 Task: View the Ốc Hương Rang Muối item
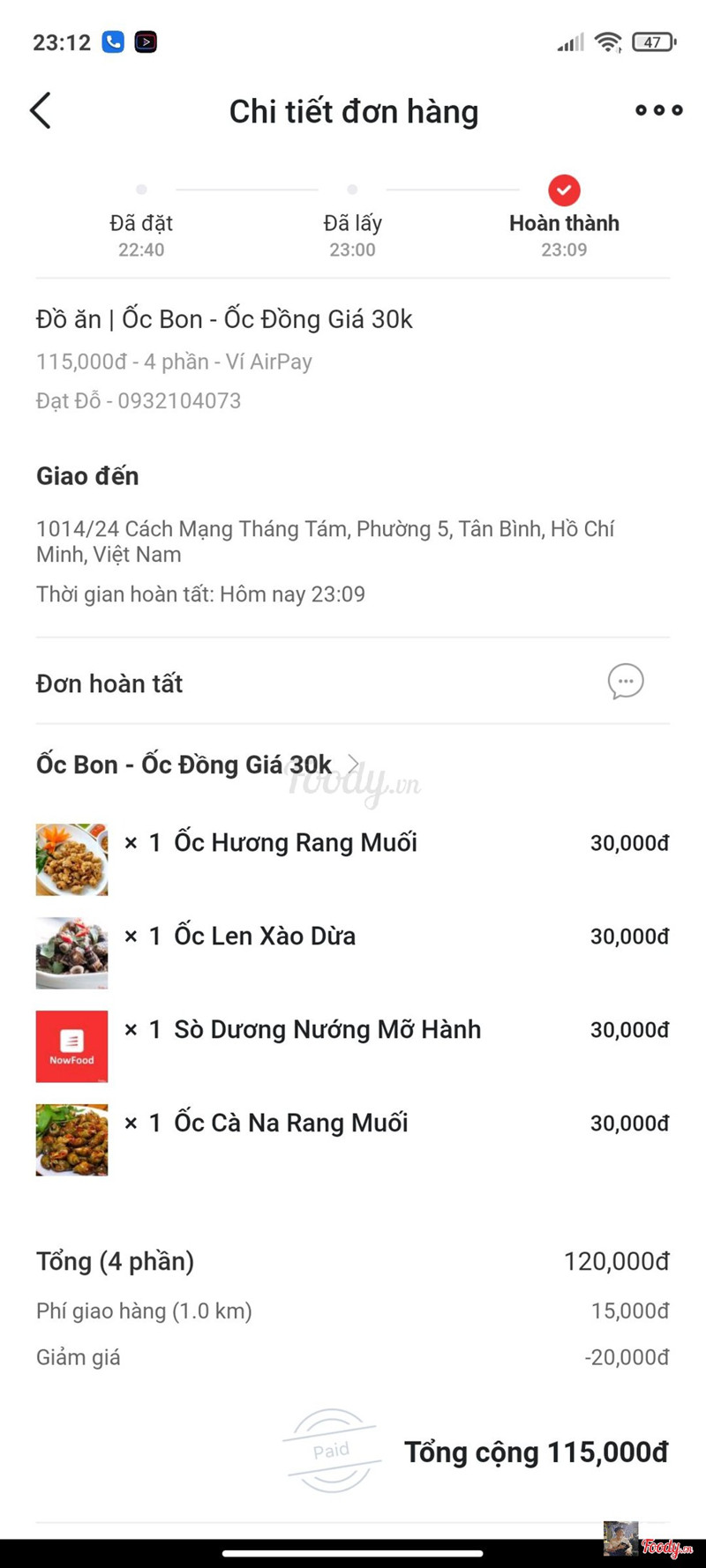coord(295,843)
